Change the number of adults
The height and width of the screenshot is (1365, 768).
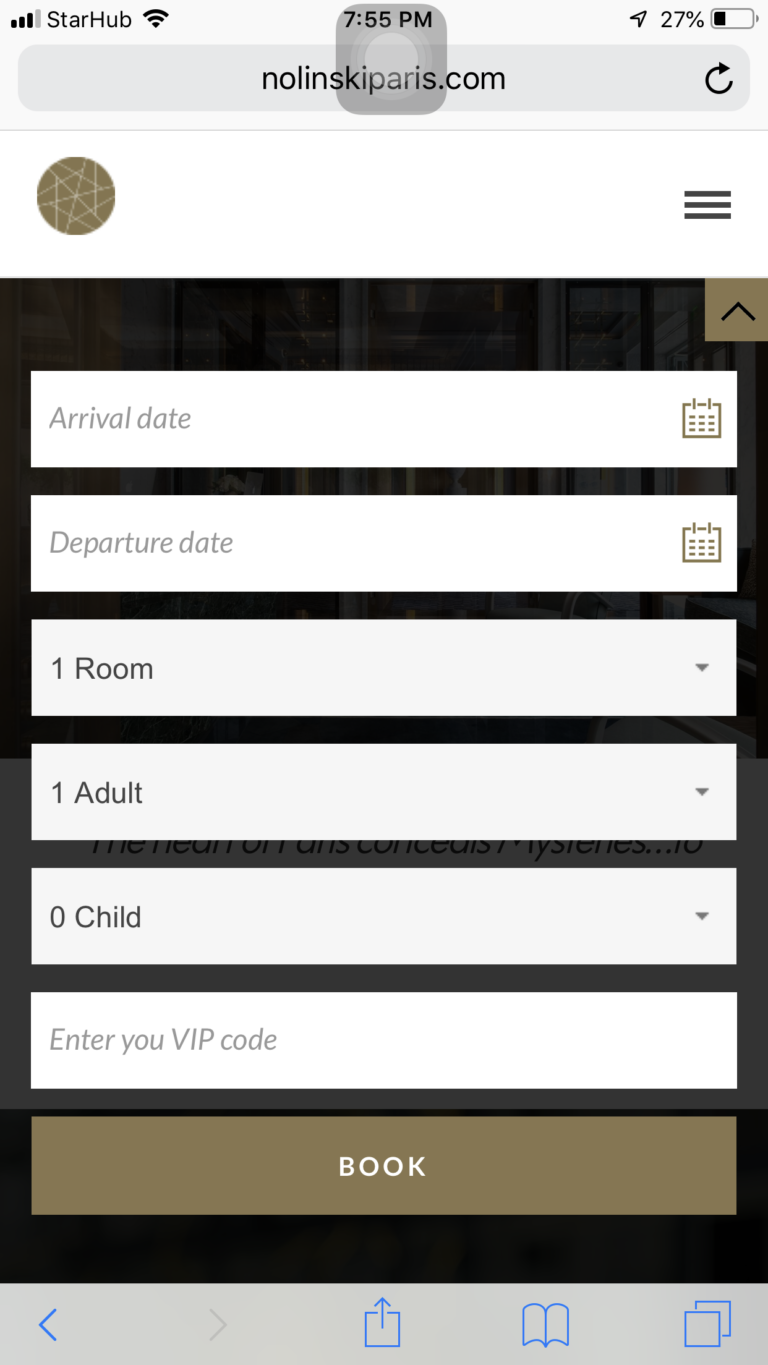pos(384,792)
